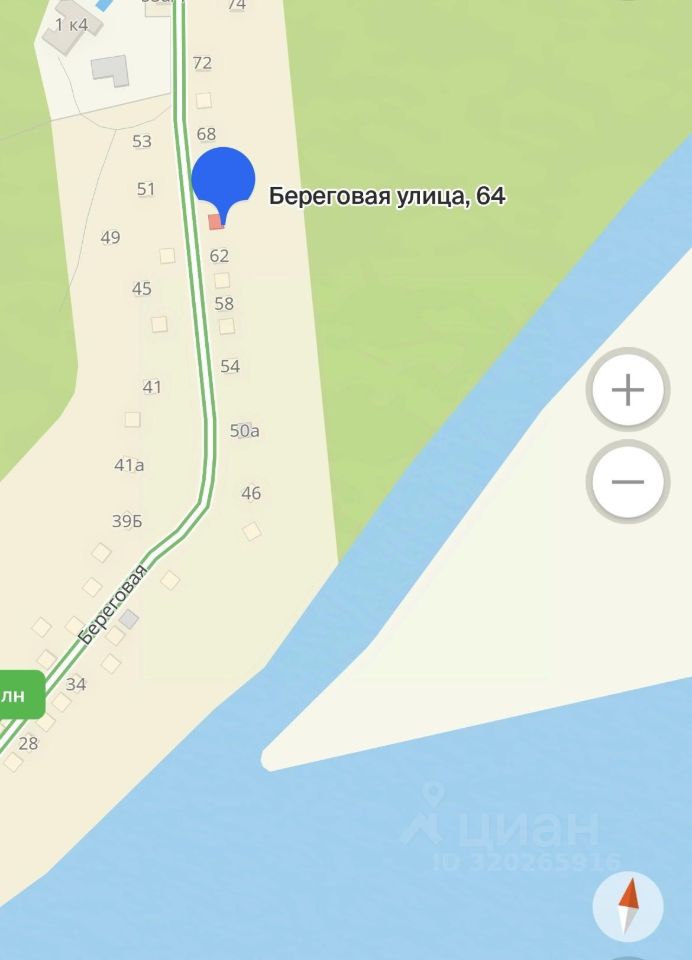Zoom out with the minus button
Image resolution: width=692 pixels, height=960 pixels.
627,481
